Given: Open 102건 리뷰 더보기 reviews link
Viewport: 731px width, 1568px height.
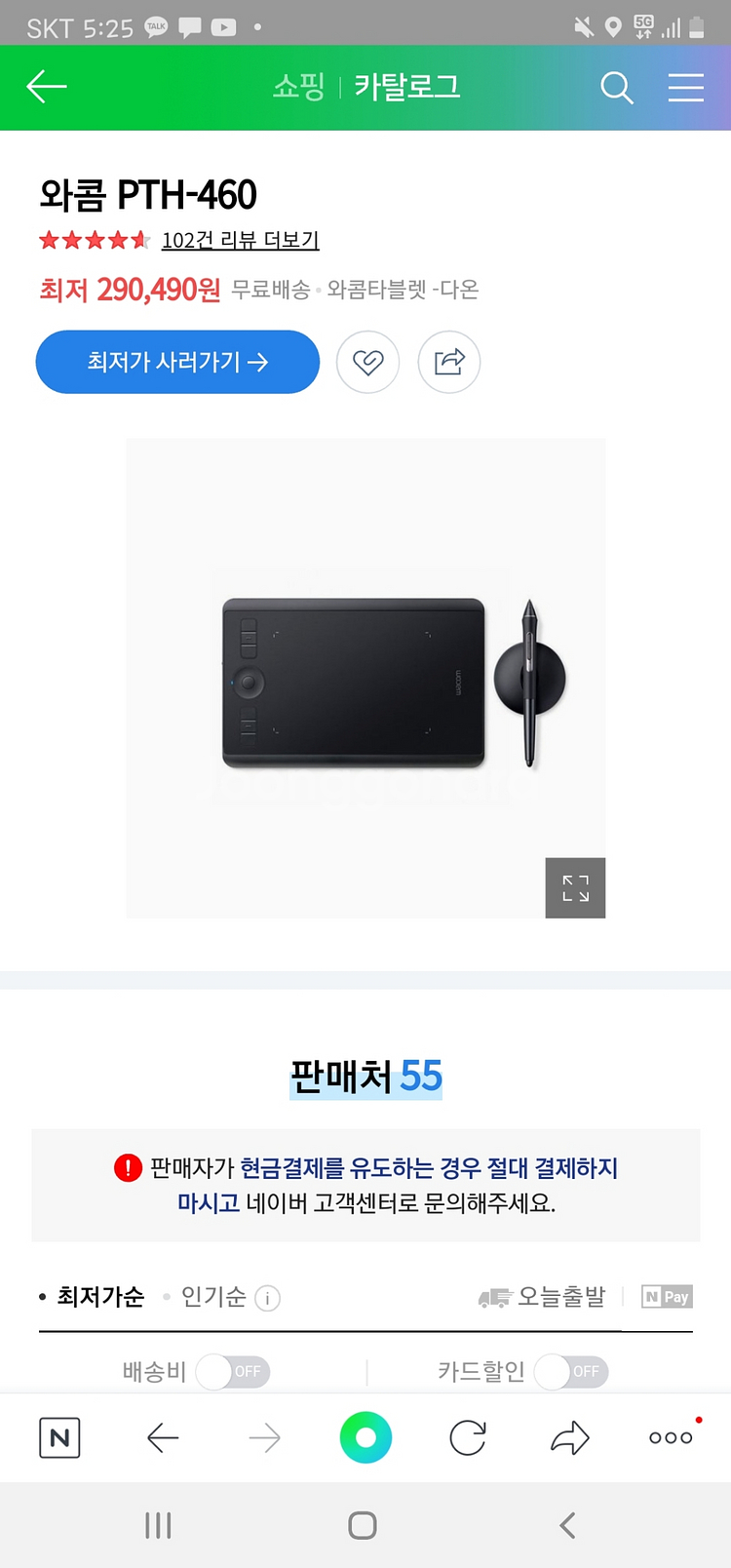Looking at the screenshot, I should click(x=240, y=240).
